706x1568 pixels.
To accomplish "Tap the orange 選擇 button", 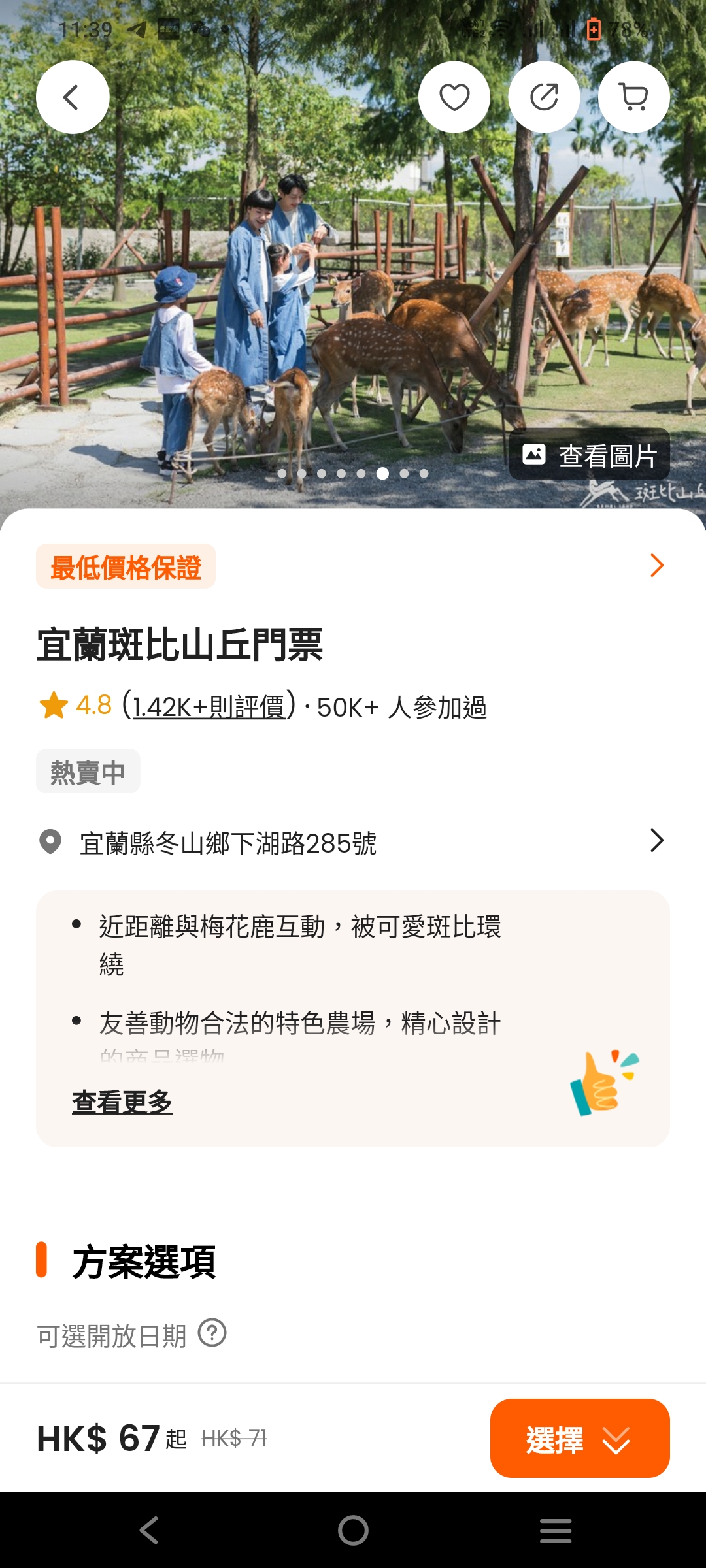I will click(580, 1439).
